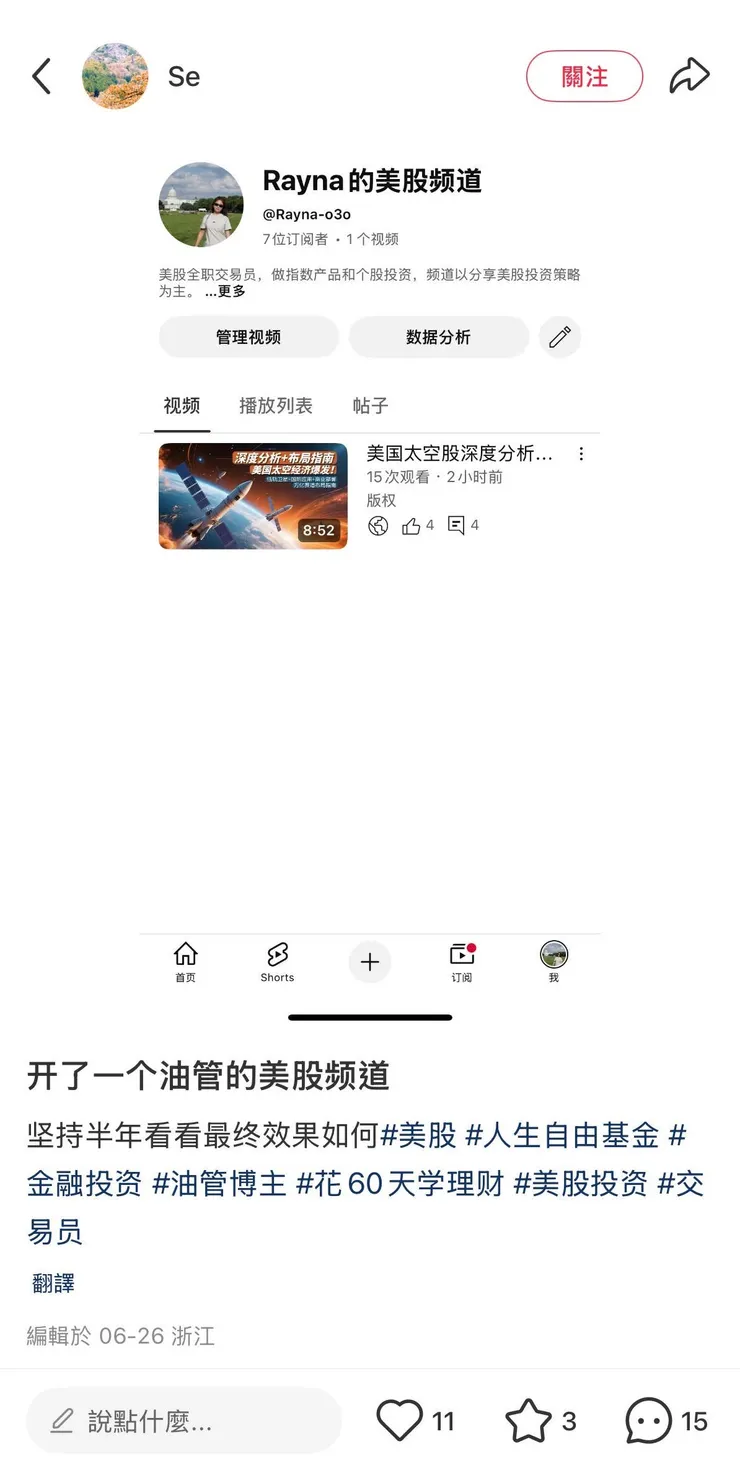The image size is (740, 1460).
Task: Open 订阅 subscriptions in bottom bar
Action: 462,963
